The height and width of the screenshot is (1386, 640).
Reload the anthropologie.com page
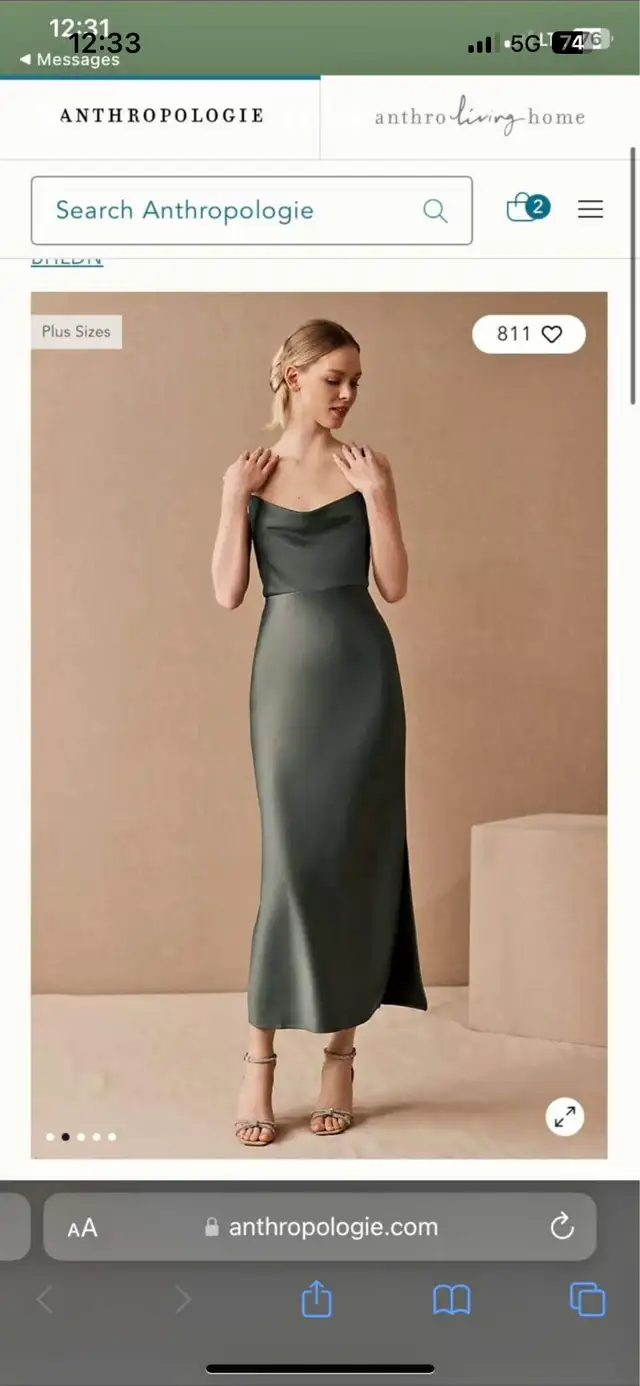click(562, 1226)
